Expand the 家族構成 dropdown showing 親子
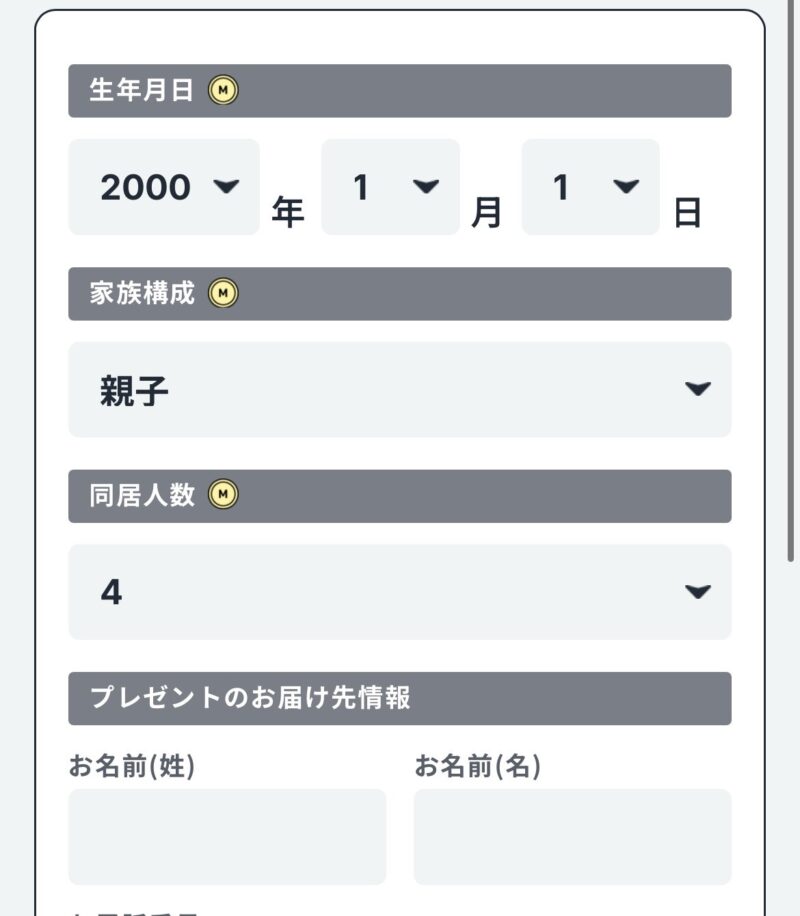 (x=399, y=390)
